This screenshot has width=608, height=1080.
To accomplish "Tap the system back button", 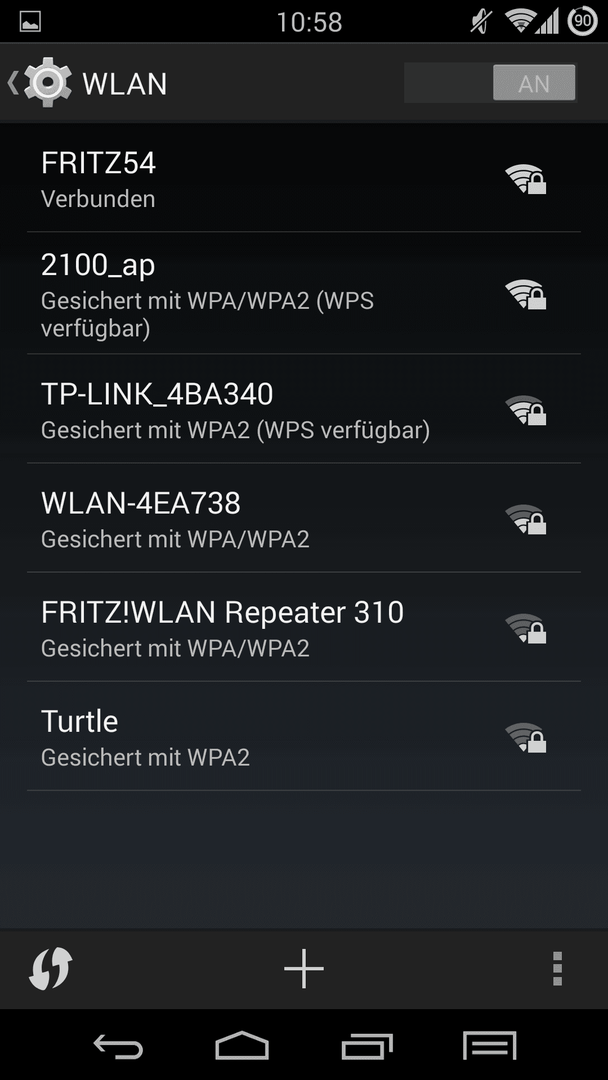I will [x=118, y=1047].
